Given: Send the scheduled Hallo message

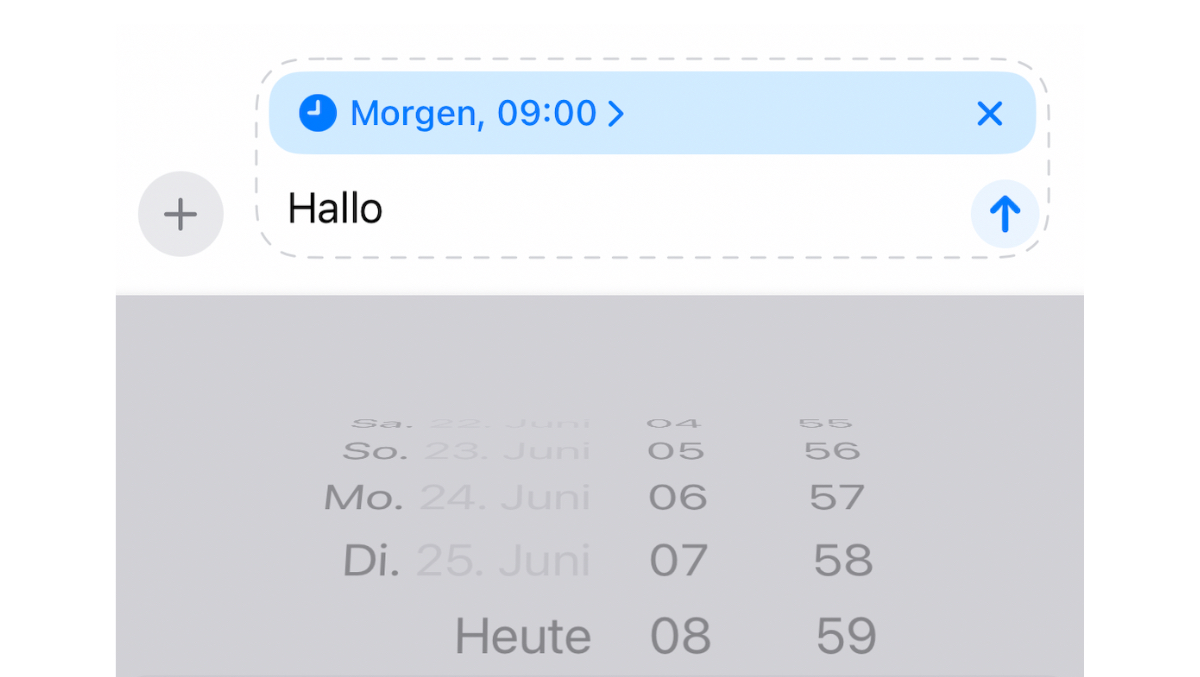Looking at the screenshot, I should [x=1004, y=213].
